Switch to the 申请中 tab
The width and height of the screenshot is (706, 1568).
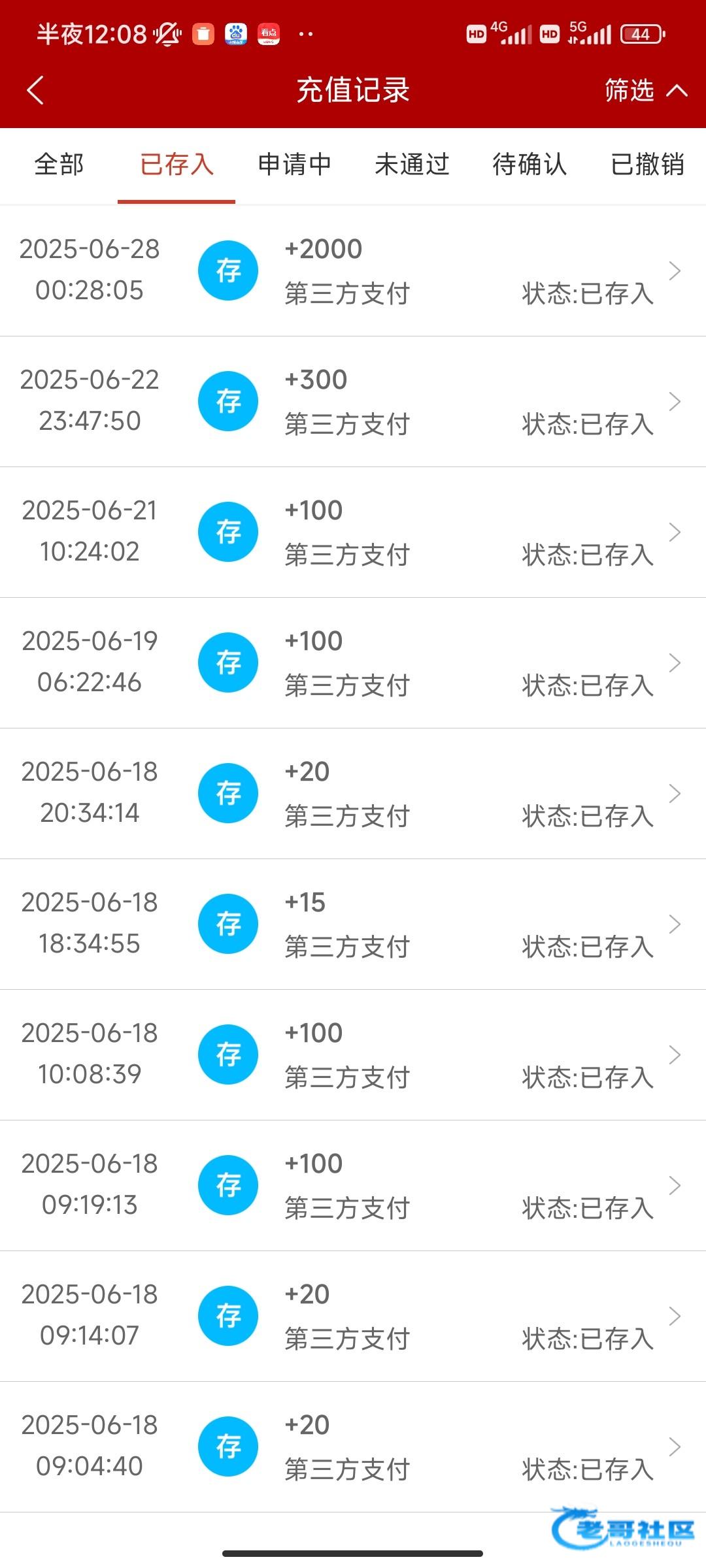click(x=294, y=165)
